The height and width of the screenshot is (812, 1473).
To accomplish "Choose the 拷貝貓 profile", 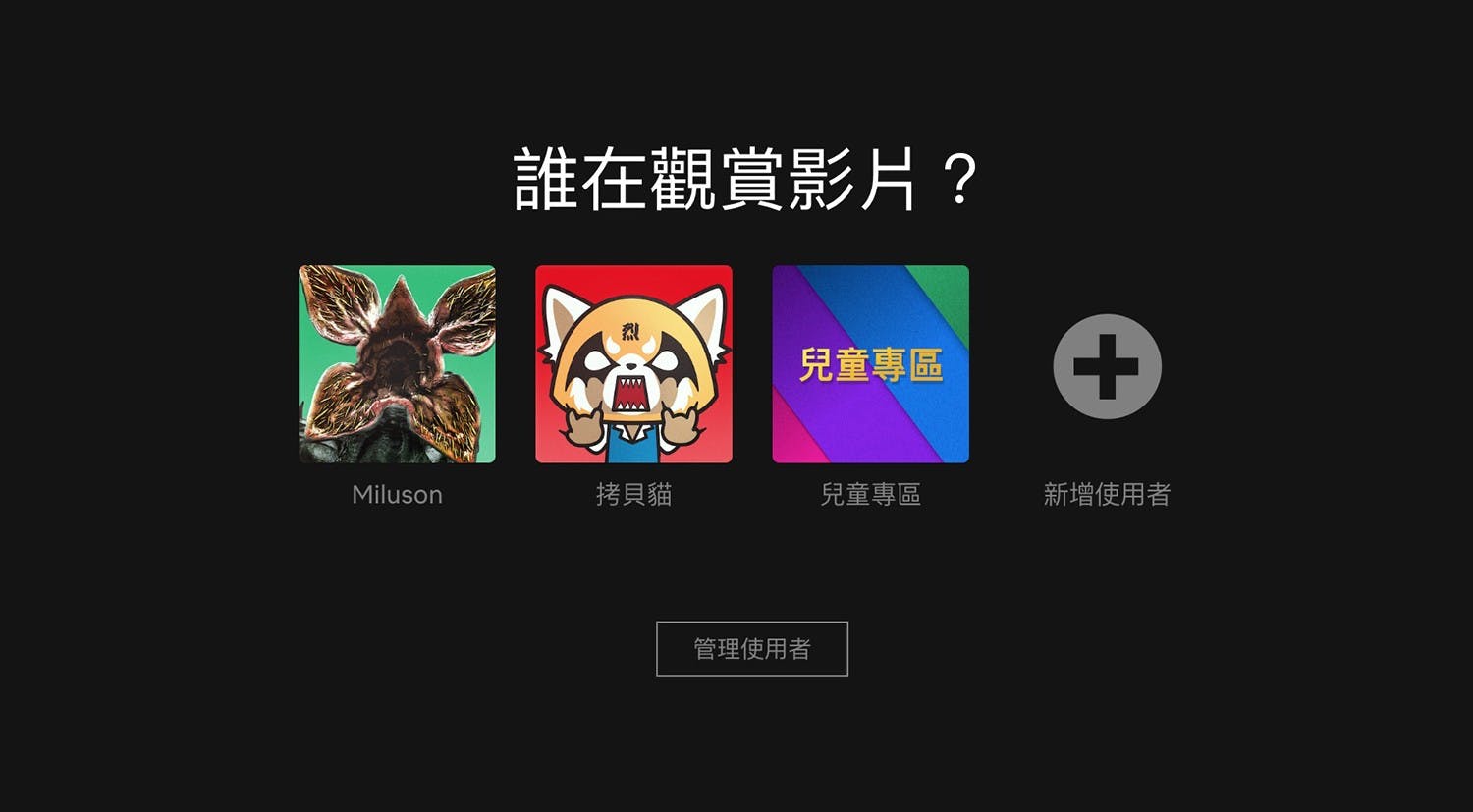I will pos(633,364).
